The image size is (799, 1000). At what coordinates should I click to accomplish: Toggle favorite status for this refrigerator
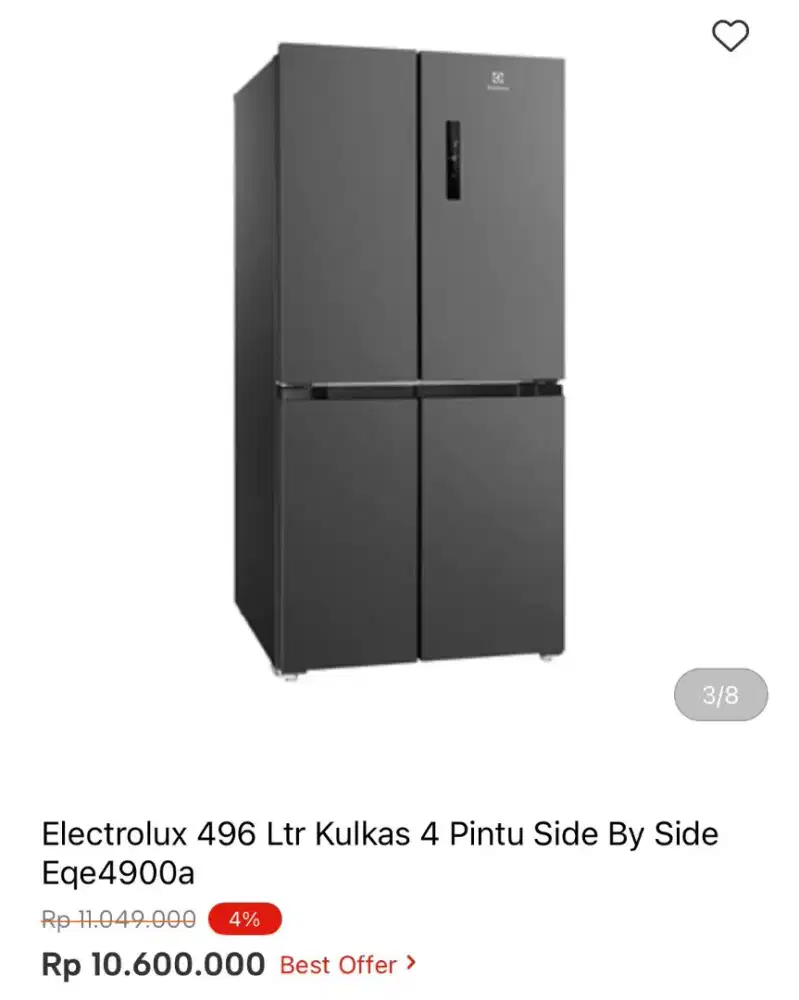click(730, 37)
